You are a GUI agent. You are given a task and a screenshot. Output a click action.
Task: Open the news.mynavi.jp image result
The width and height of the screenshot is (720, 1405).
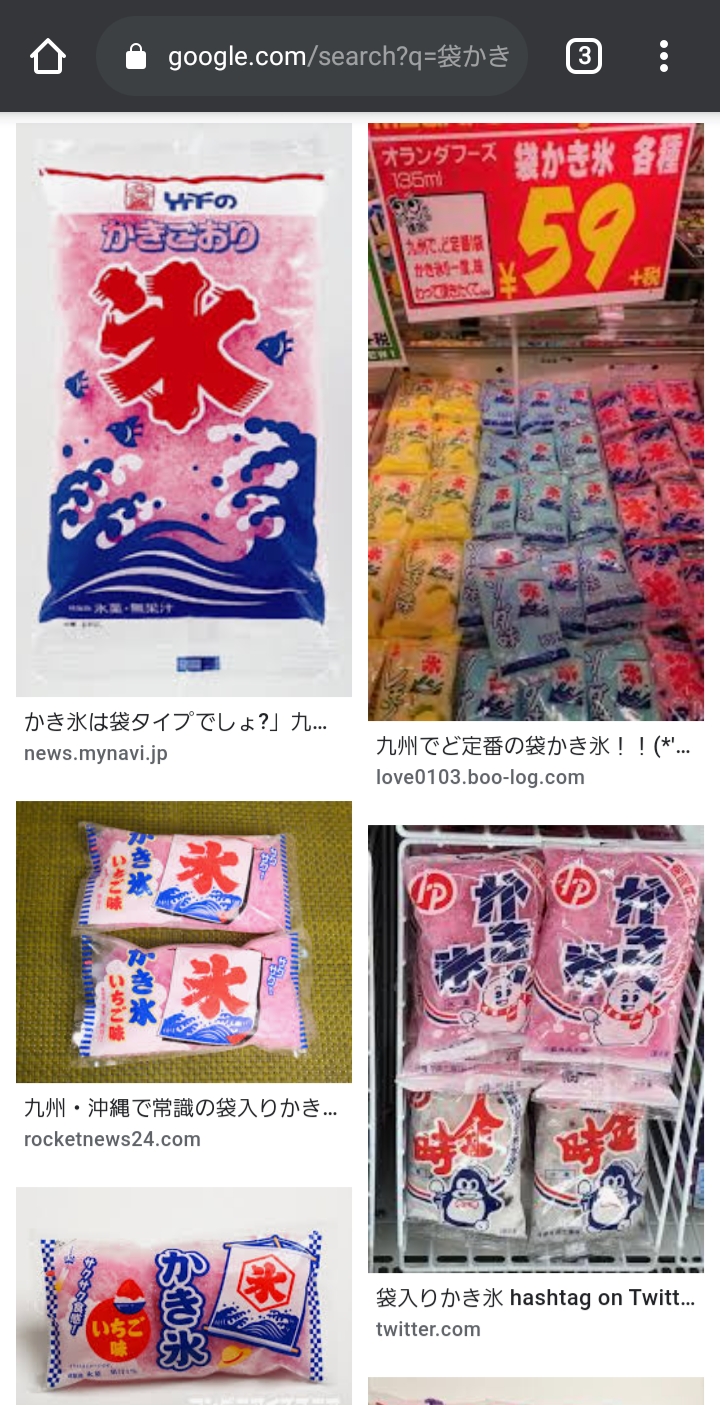click(184, 410)
